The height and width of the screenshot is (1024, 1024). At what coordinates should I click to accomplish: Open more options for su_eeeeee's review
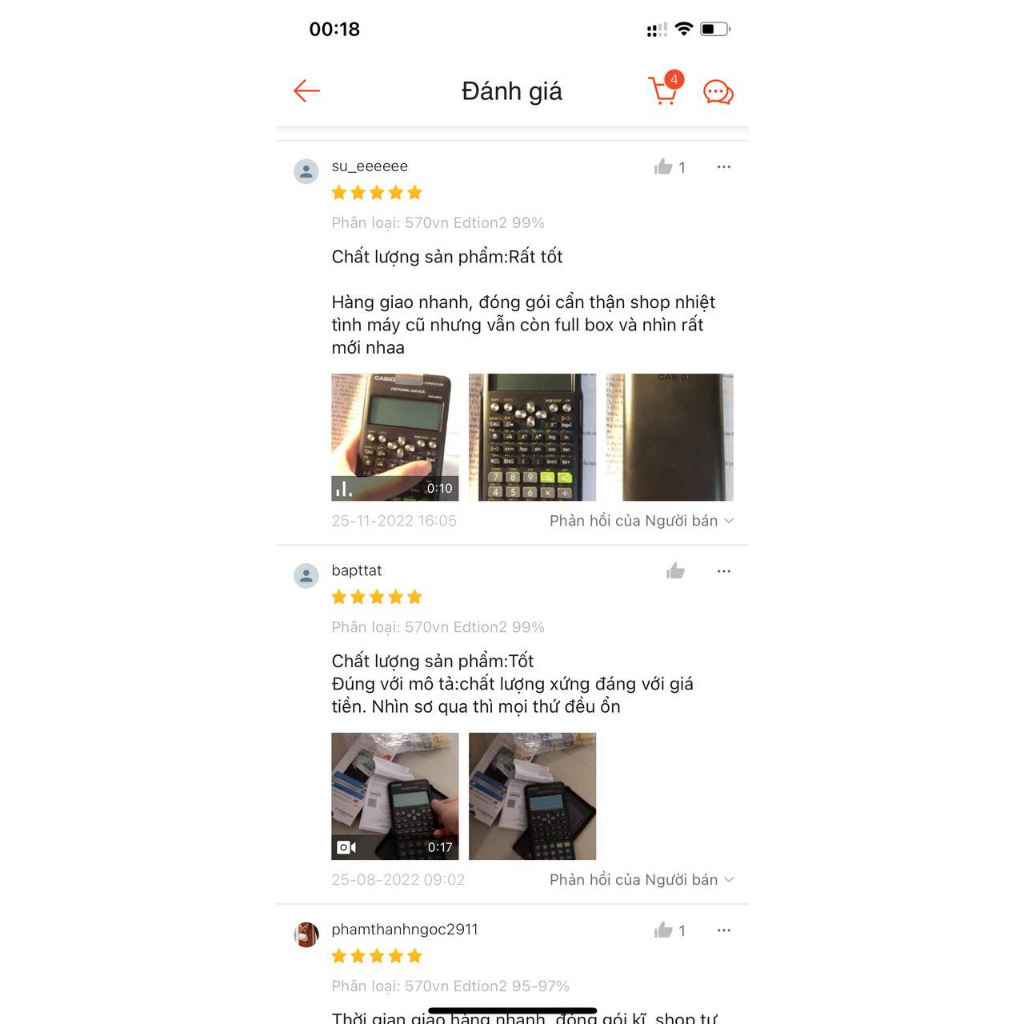click(x=724, y=167)
